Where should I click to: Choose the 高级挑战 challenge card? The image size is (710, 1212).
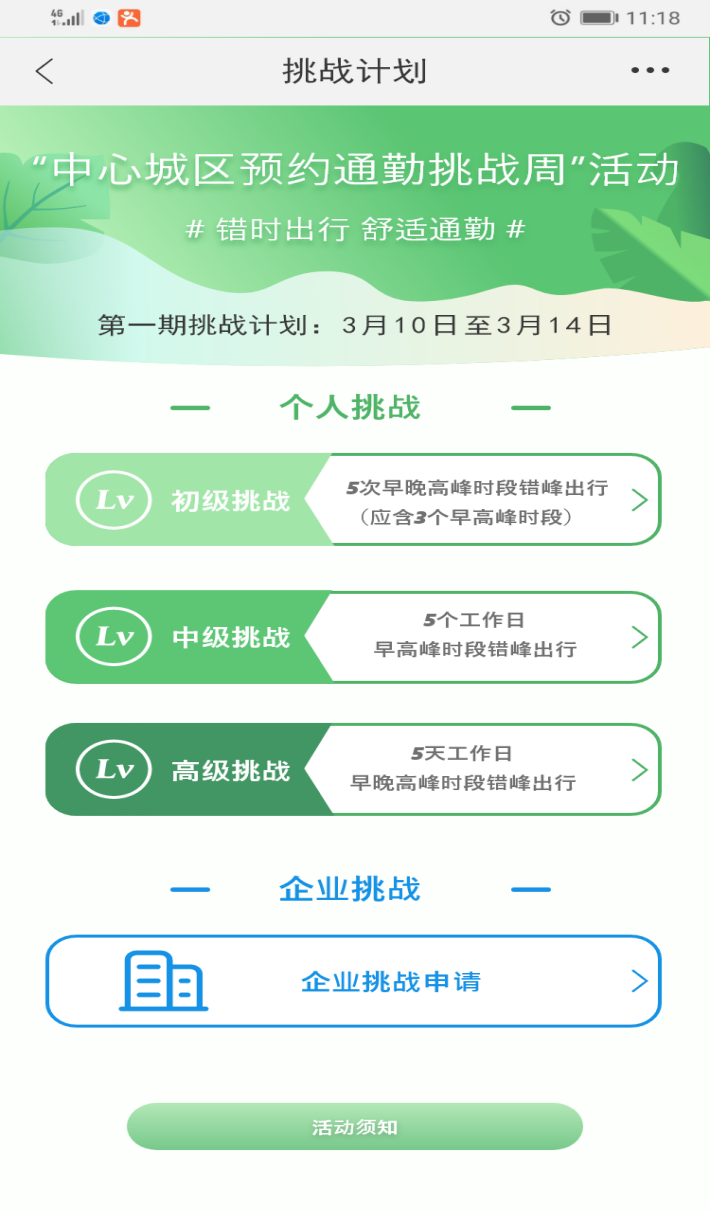353,770
